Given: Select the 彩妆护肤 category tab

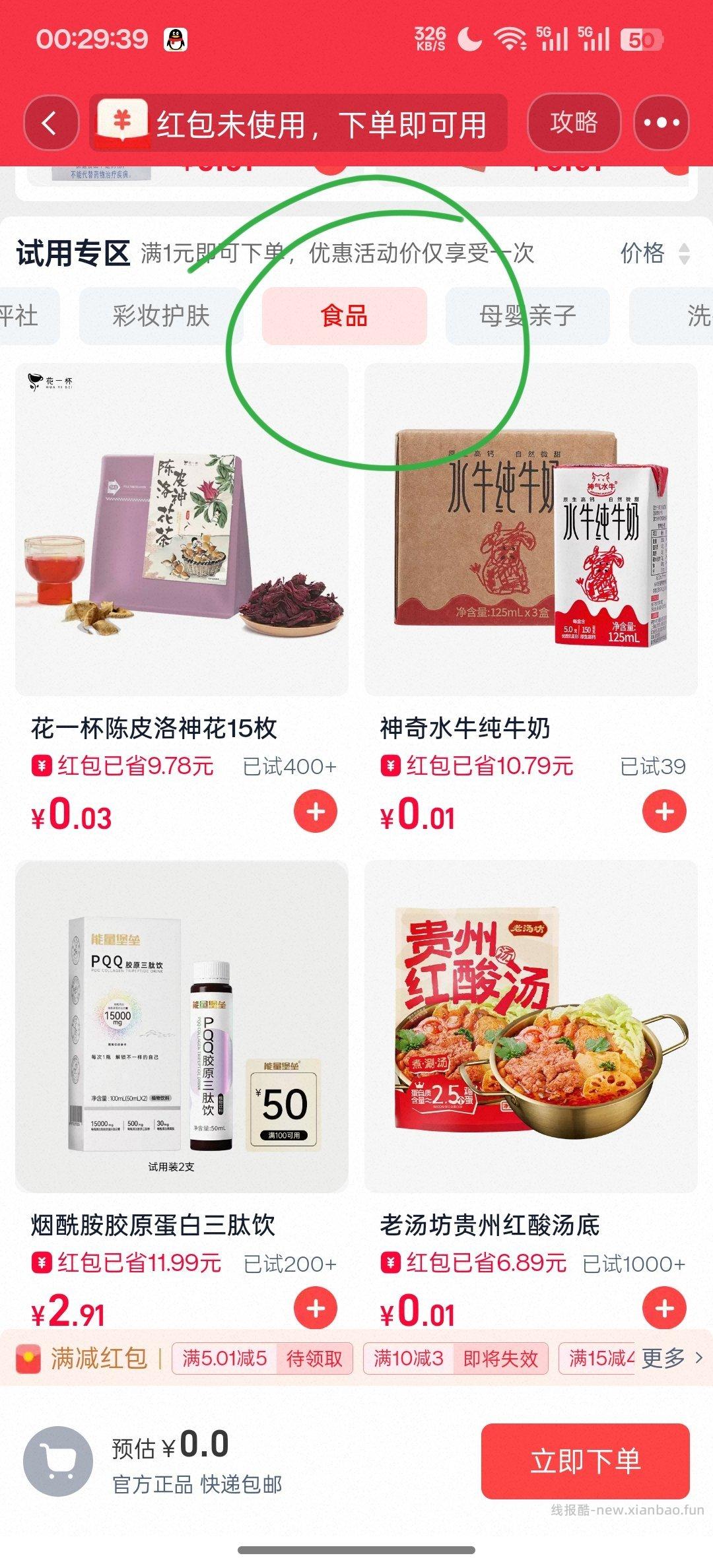Looking at the screenshot, I should pyautogui.click(x=160, y=317).
